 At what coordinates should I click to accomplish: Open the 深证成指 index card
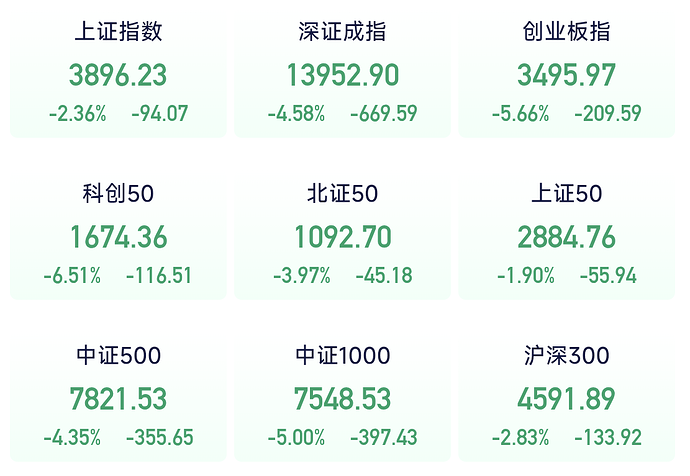342,75
